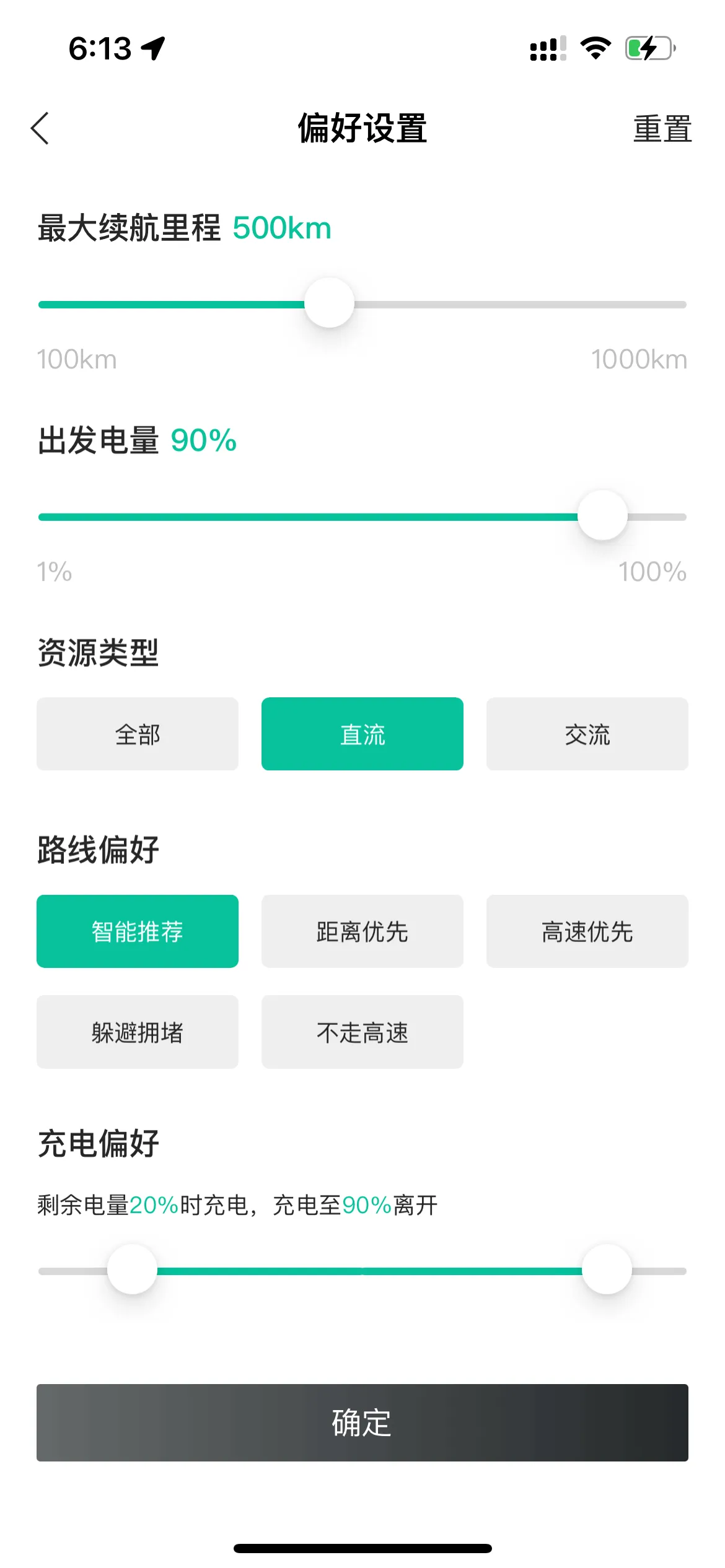The image size is (725, 1568).
Task: Select 躲避拥堵 route option
Action: [x=138, y=1032]
